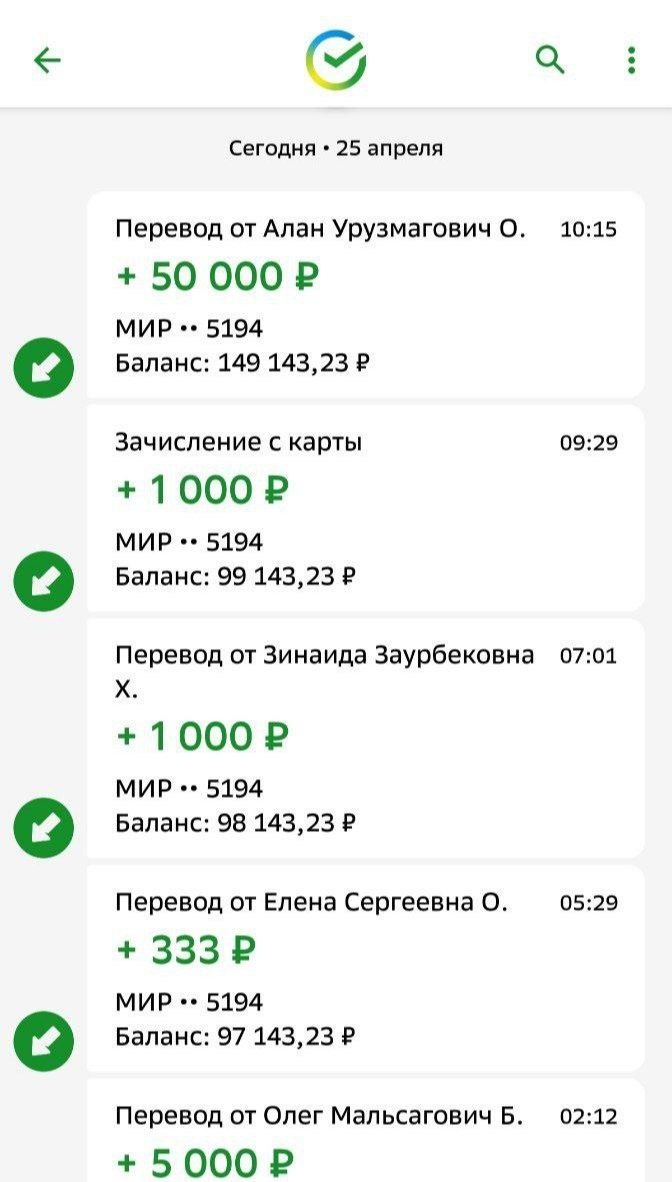Go back using the arrow icon
This screenshot has height=1182, width=672.
point(47,60)
